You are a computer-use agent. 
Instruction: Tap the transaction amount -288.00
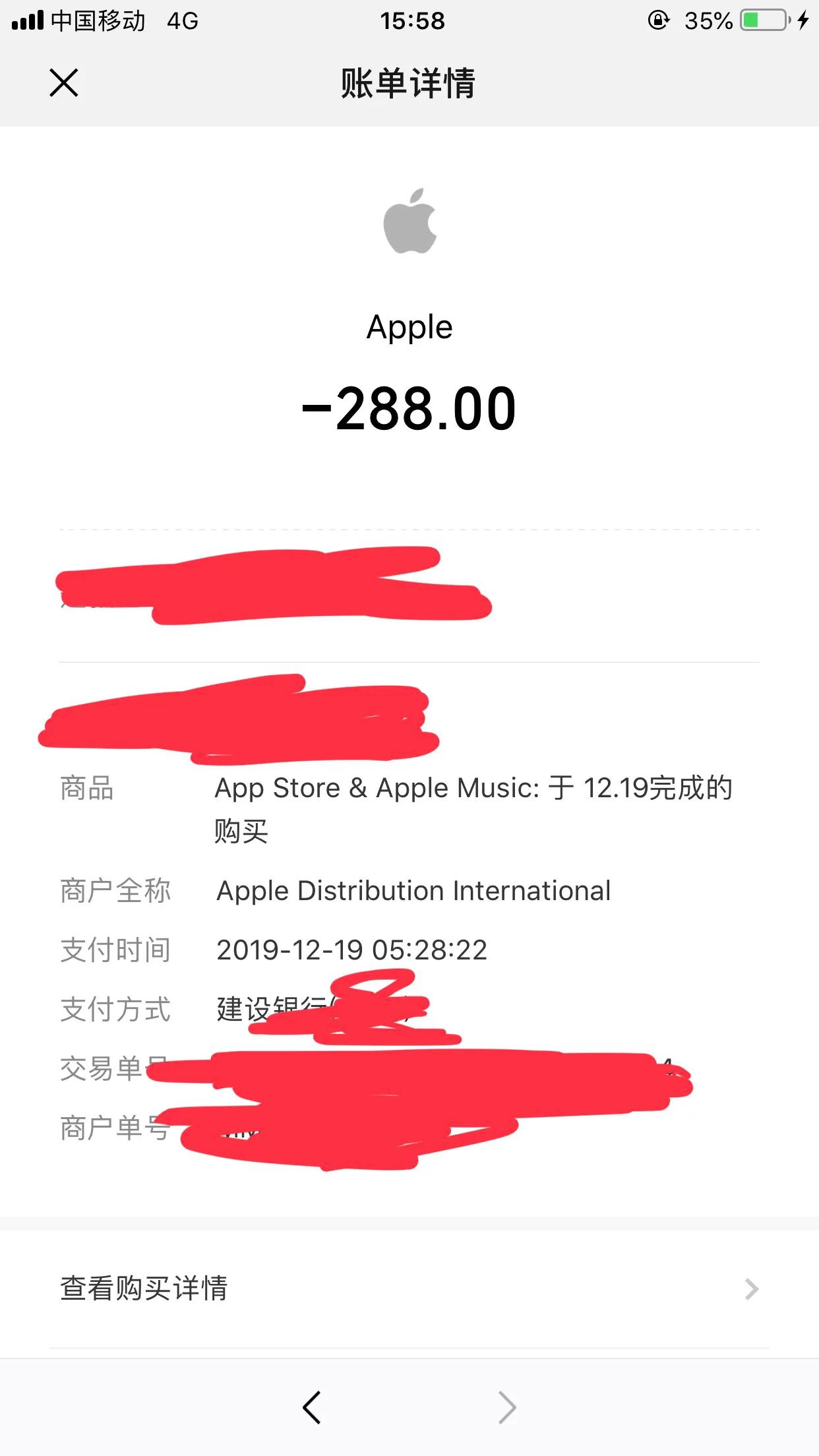(x=409, y=408)
